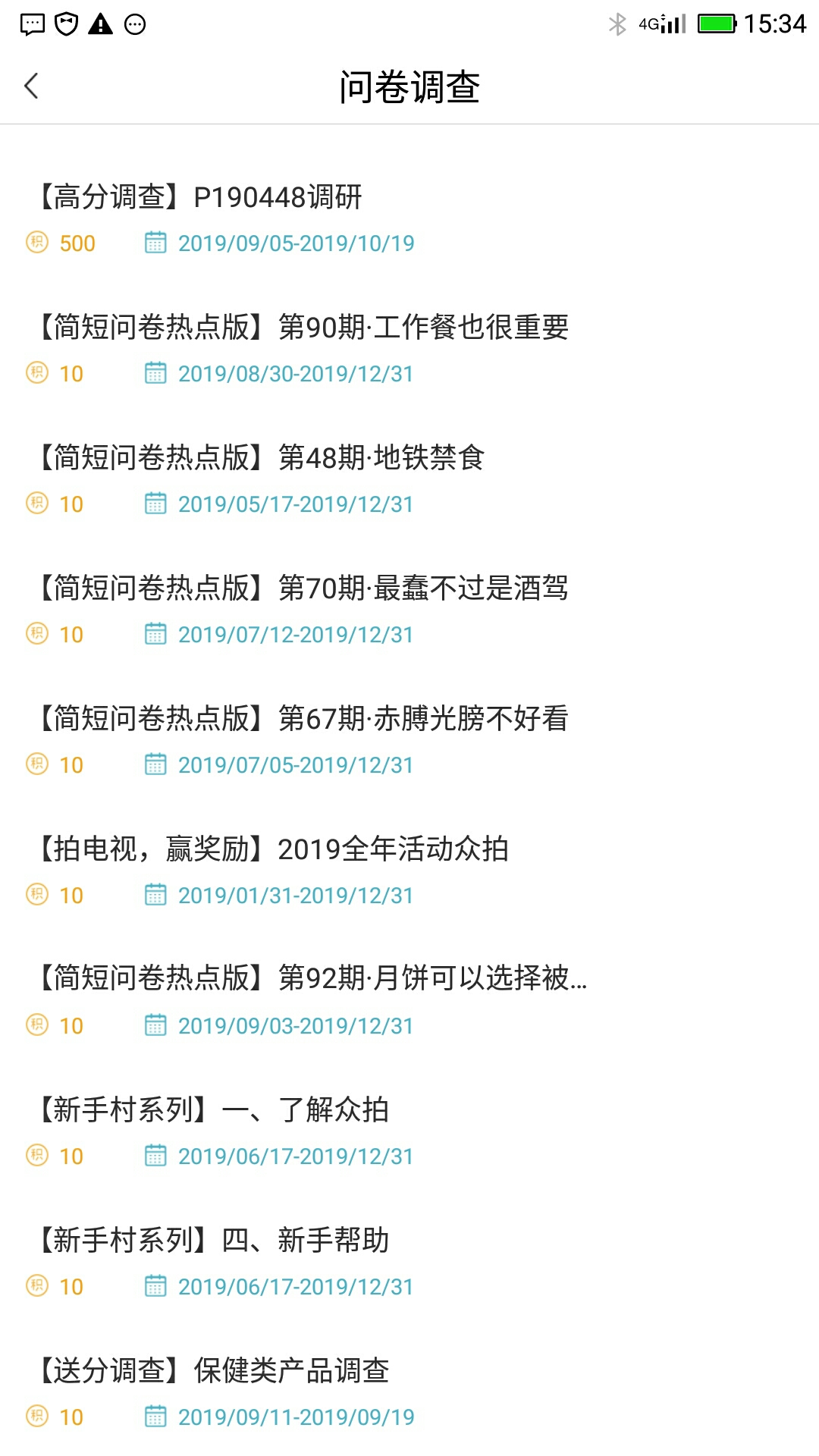This screenshot has width=819, height=1456.
Task: Open survey 第70期·最蠢不过是酒驾
Action: click(303, 588)
